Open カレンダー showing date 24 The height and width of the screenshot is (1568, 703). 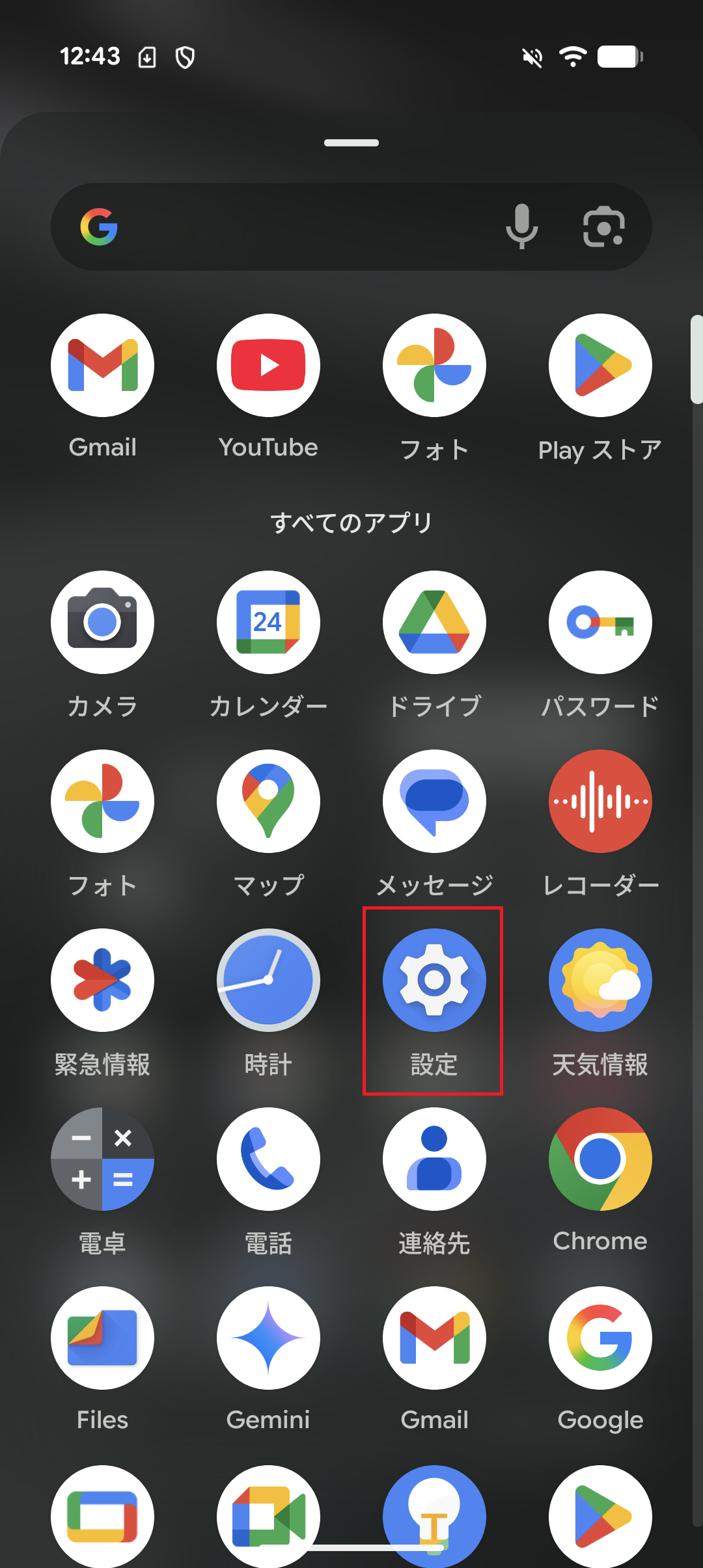[268, 622]
